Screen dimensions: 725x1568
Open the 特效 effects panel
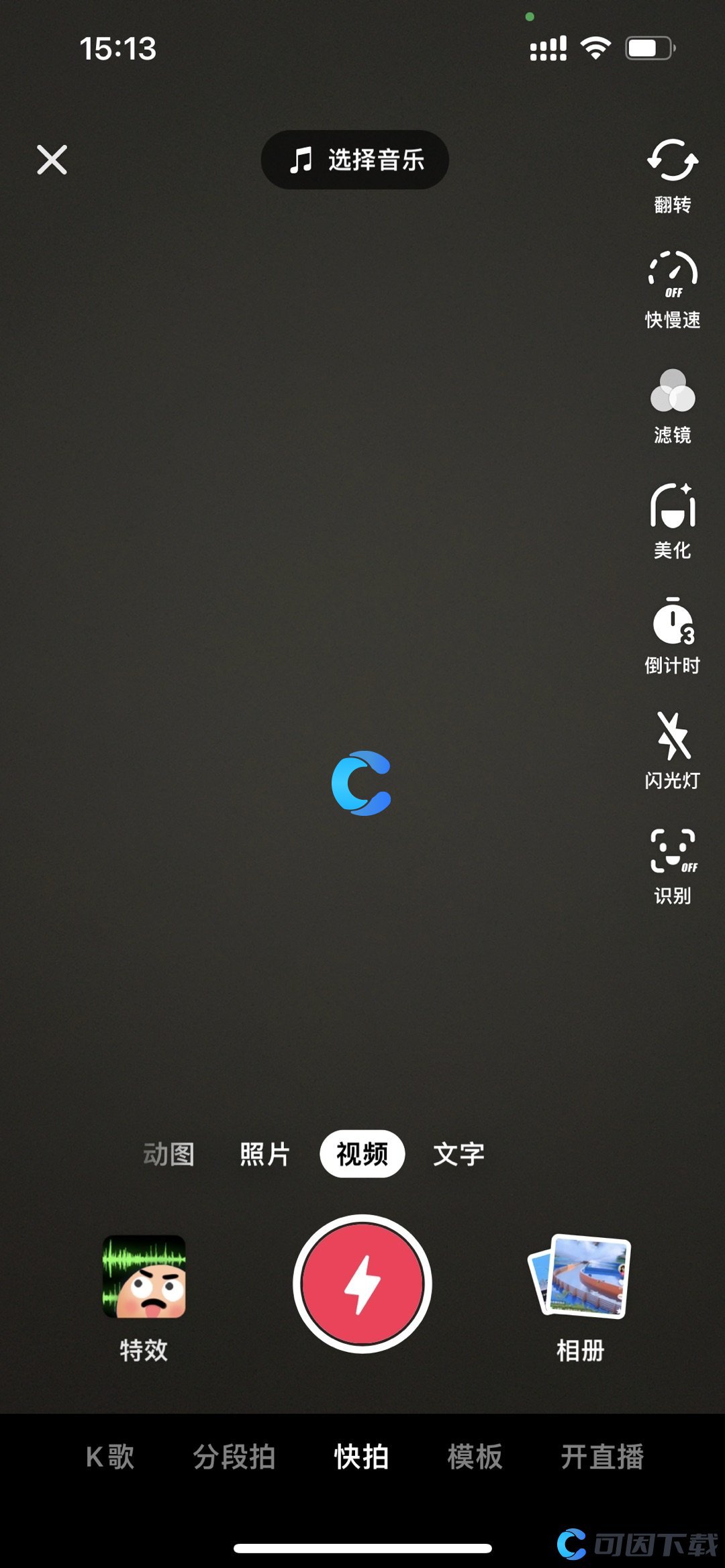coord(144,1296)
